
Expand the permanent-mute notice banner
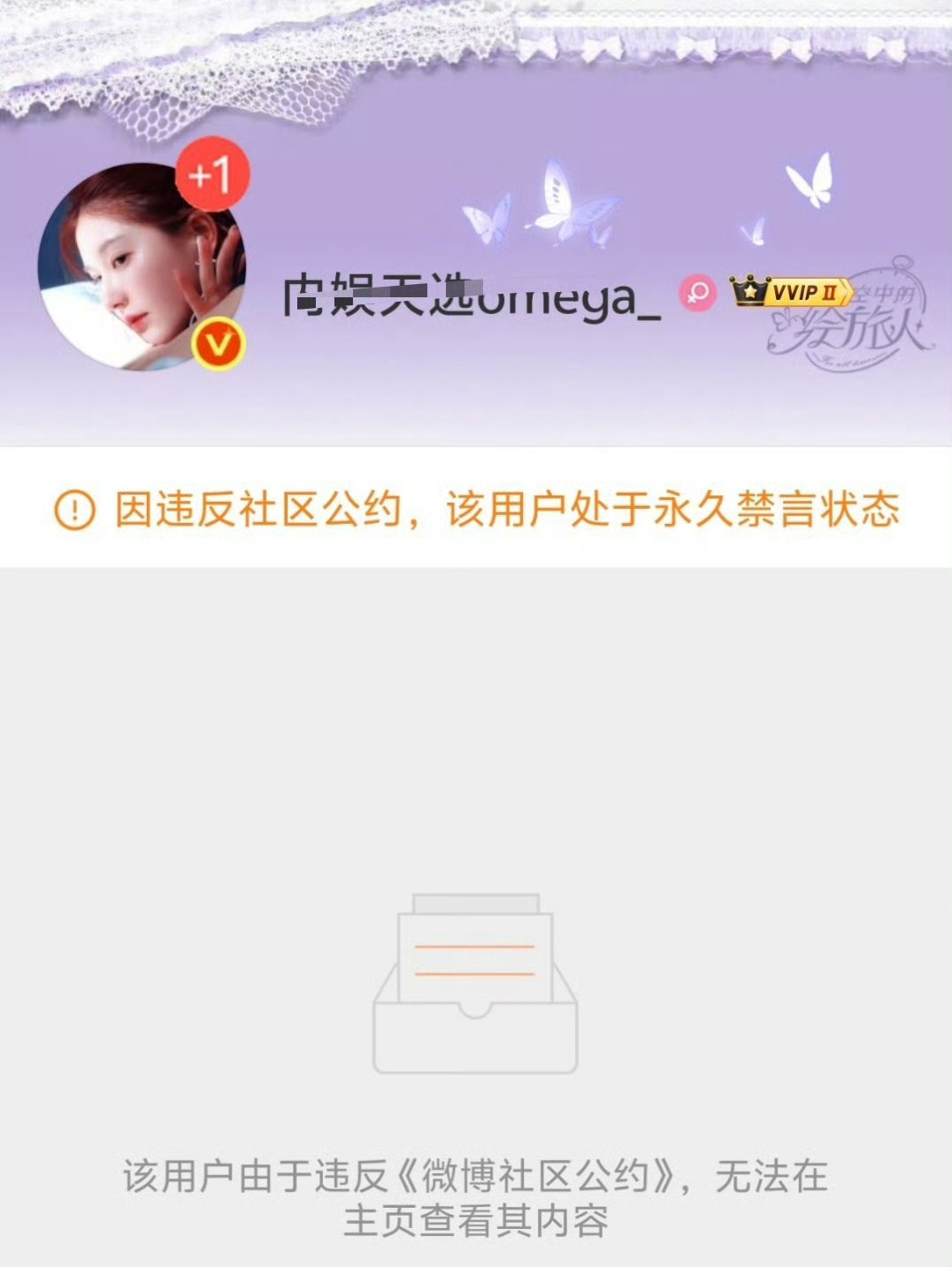click(475, 510)
